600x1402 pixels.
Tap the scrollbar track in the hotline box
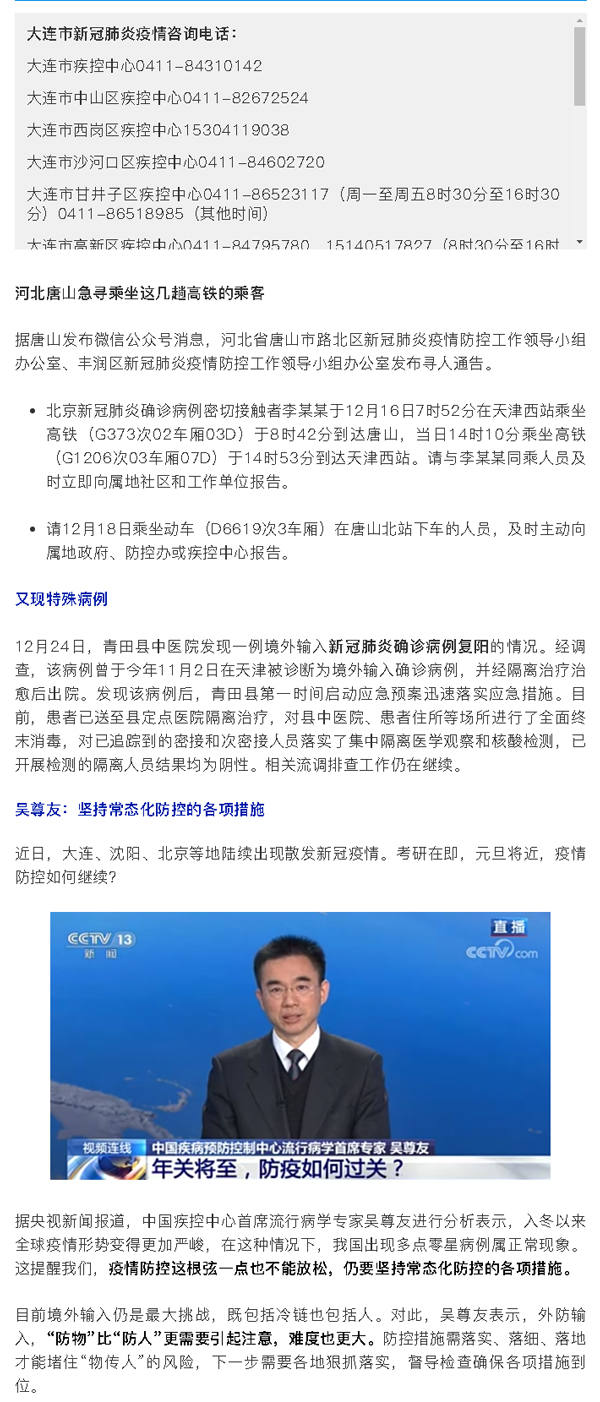point(579,170)
